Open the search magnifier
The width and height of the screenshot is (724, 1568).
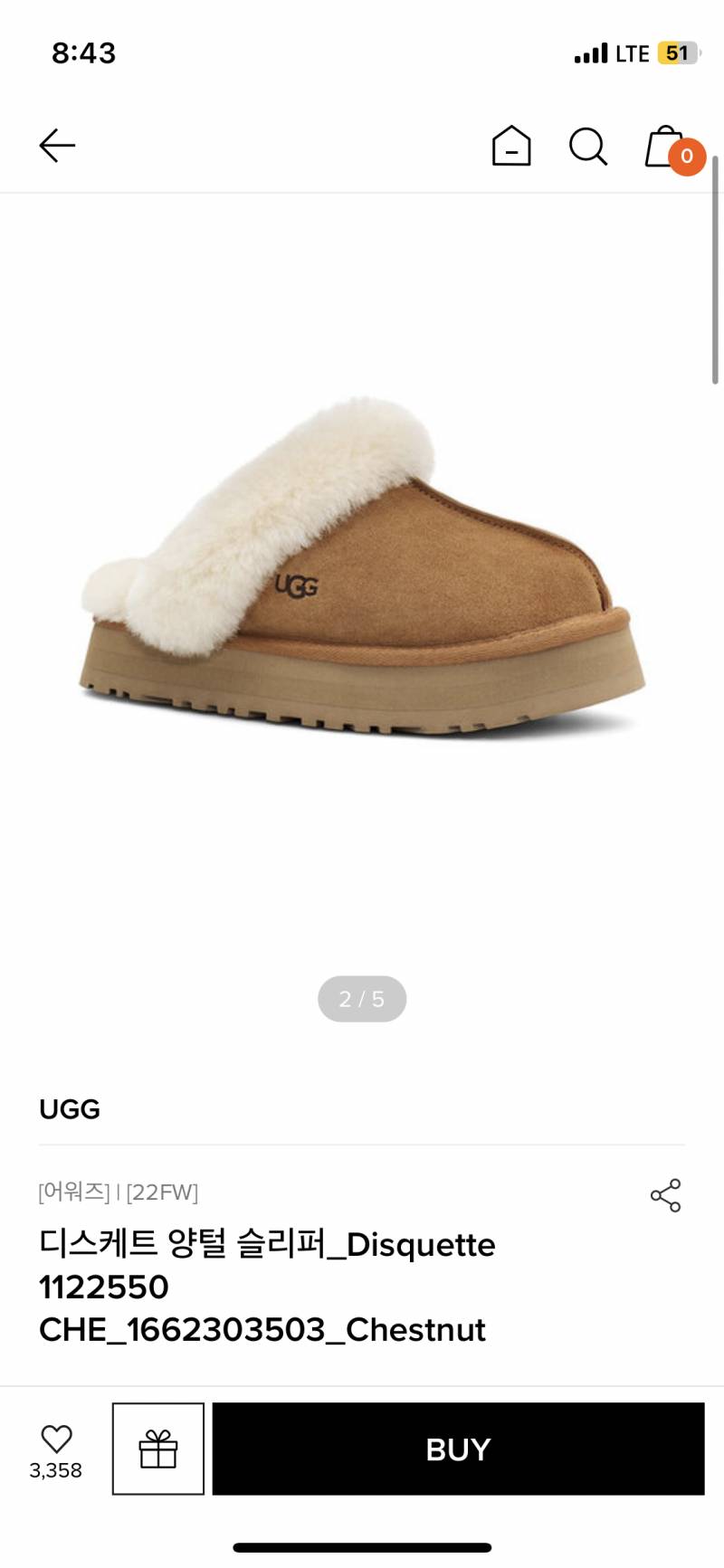pos(588,147)
